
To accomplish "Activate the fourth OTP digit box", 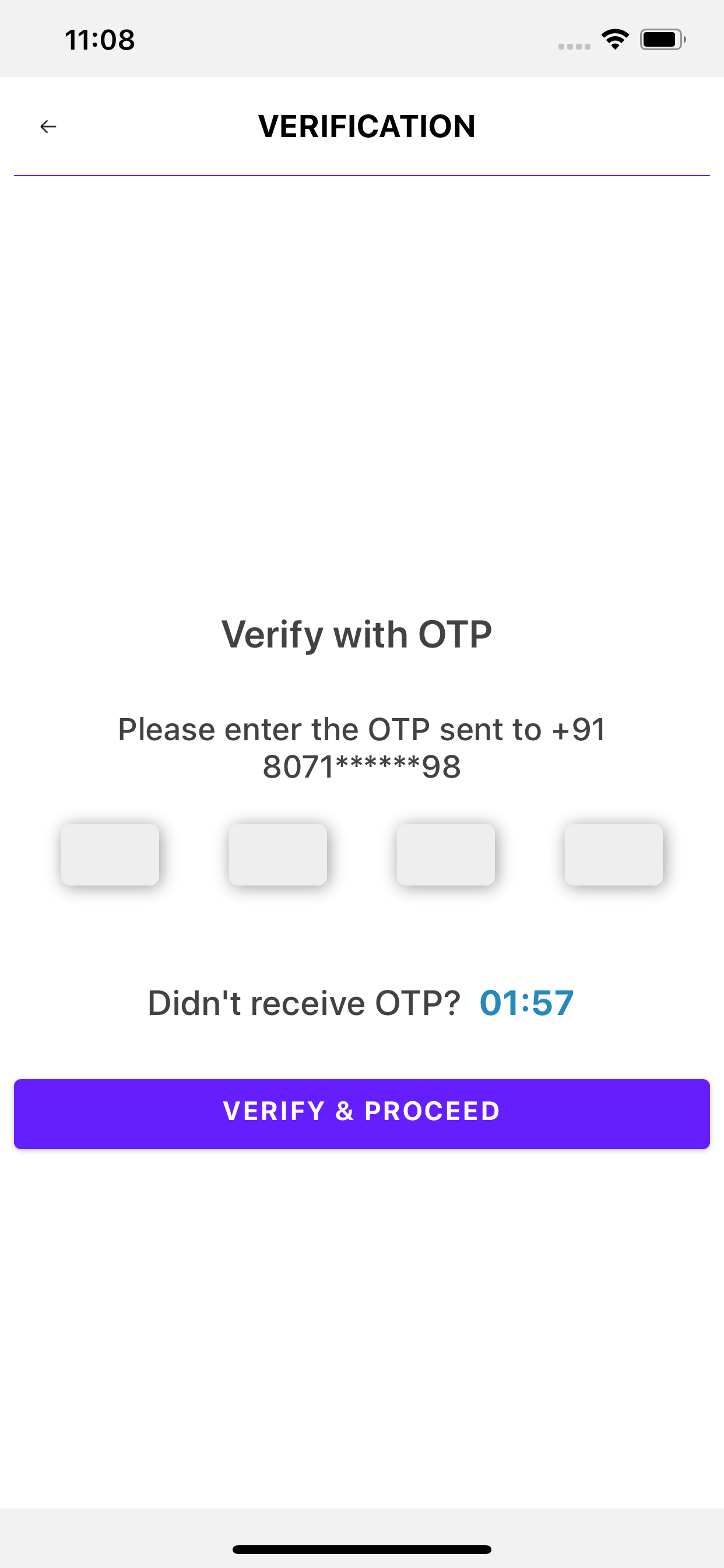I will [613, 854].
